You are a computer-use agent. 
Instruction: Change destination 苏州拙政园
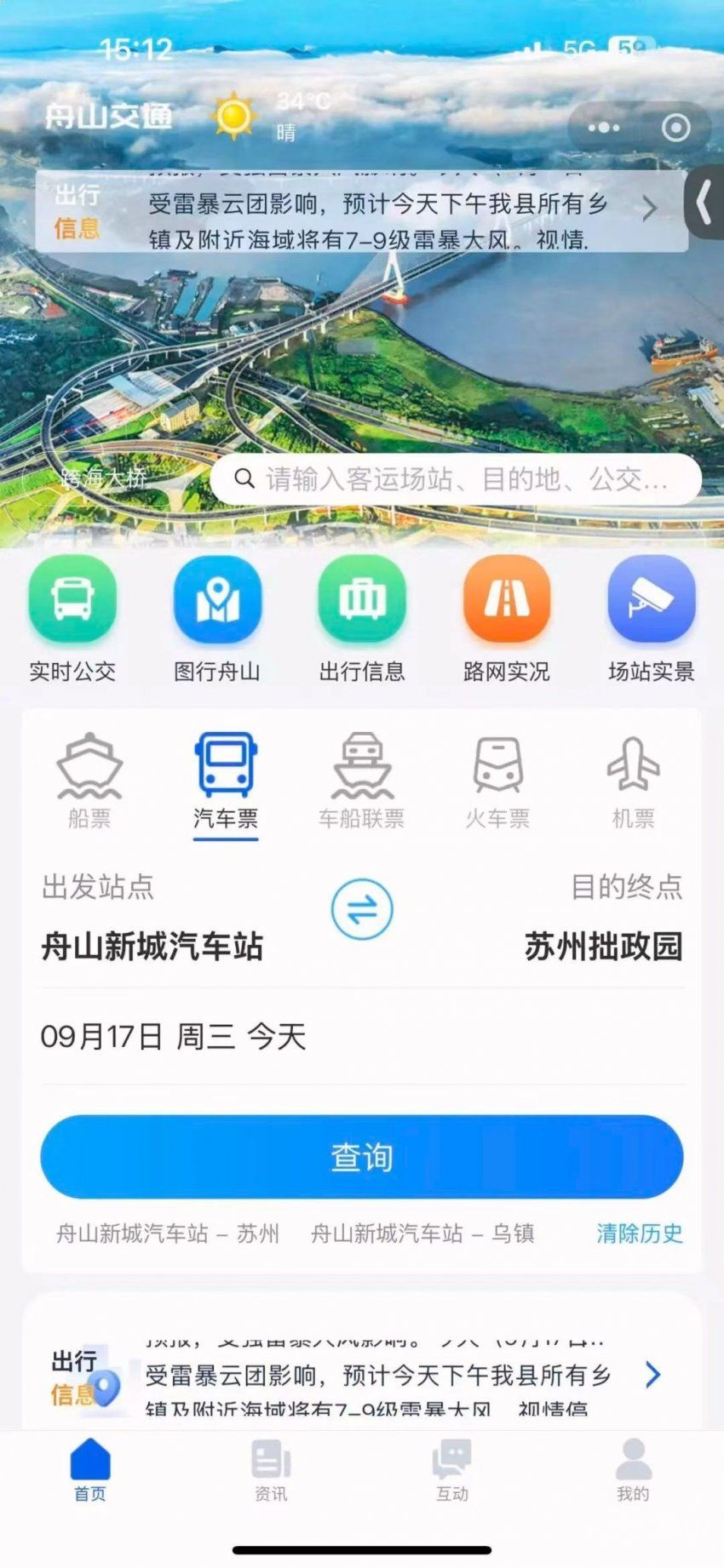[x=603, y=947]
